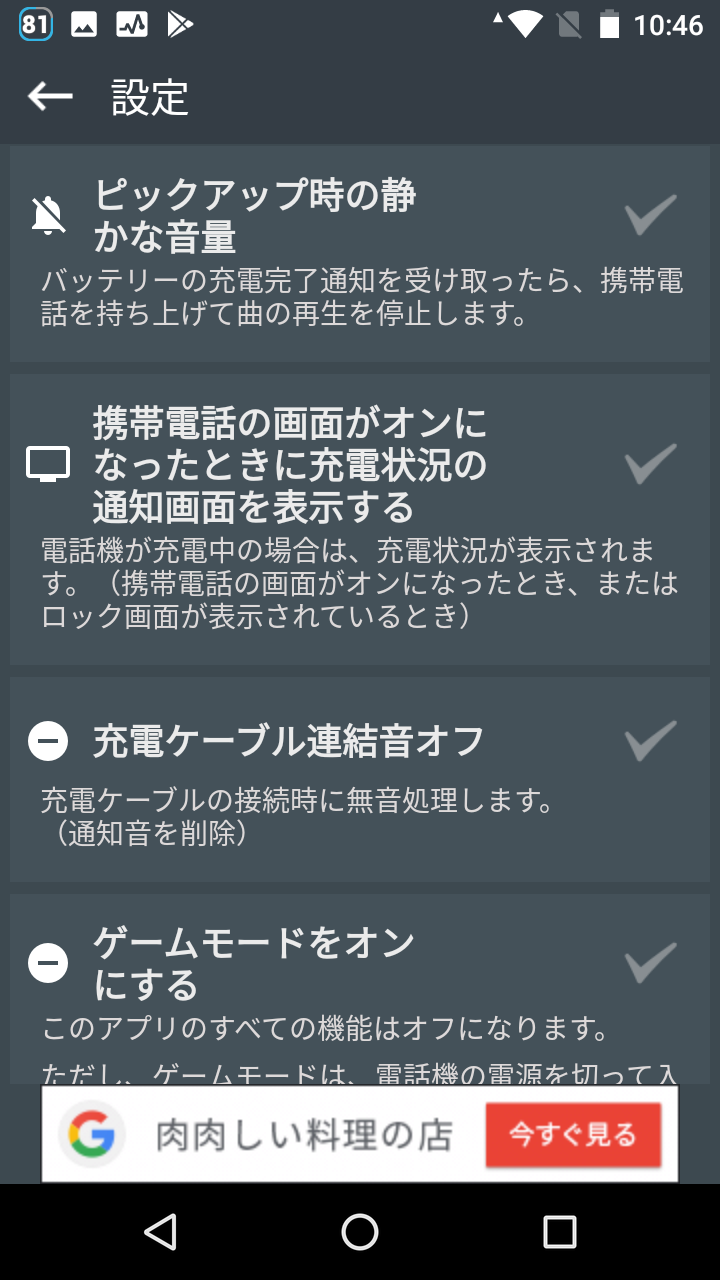Image resolution: width=720 pixels, height=1280 pixels.
Task: Tap the muted bell icon for quiet pickup volume
Action: [47, 210]
